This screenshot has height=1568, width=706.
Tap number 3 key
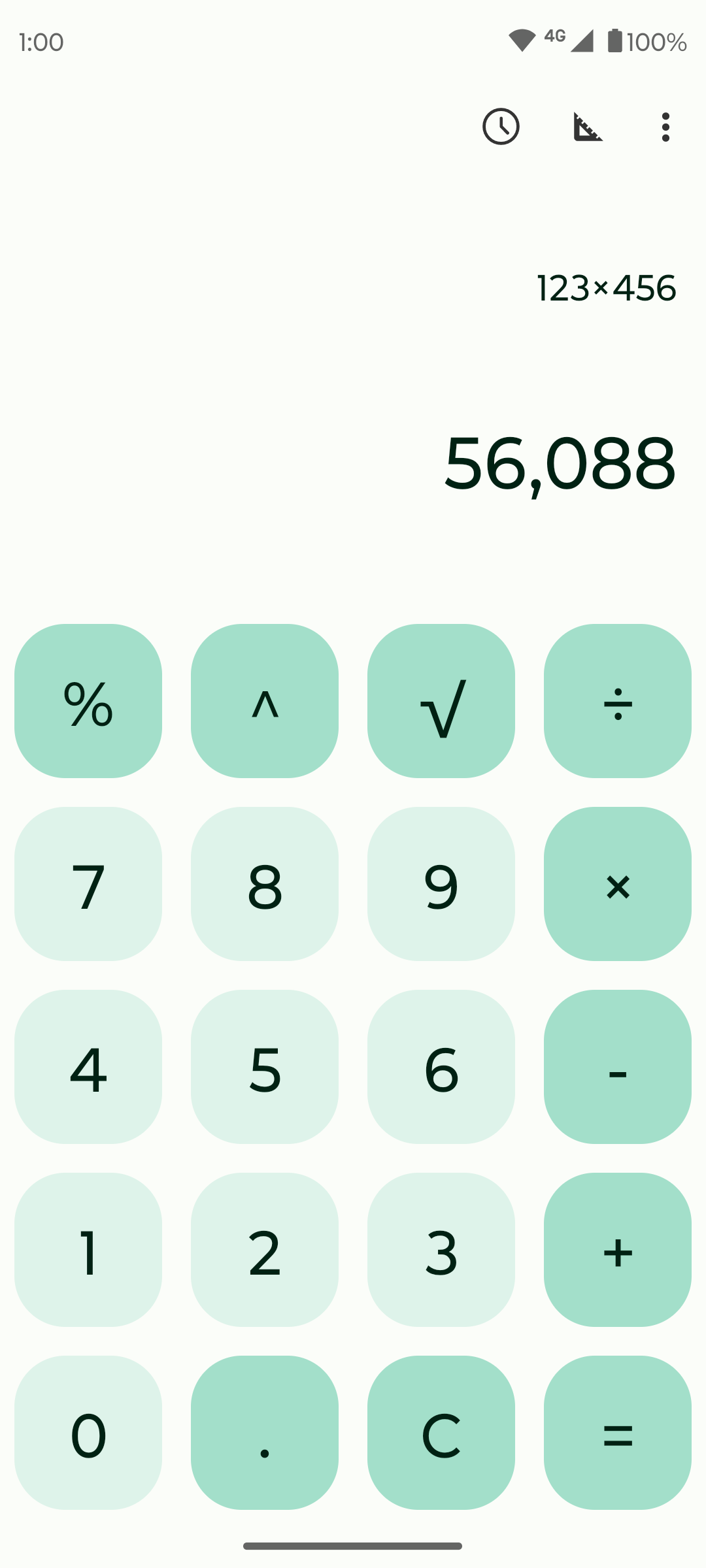(441, 1250)
